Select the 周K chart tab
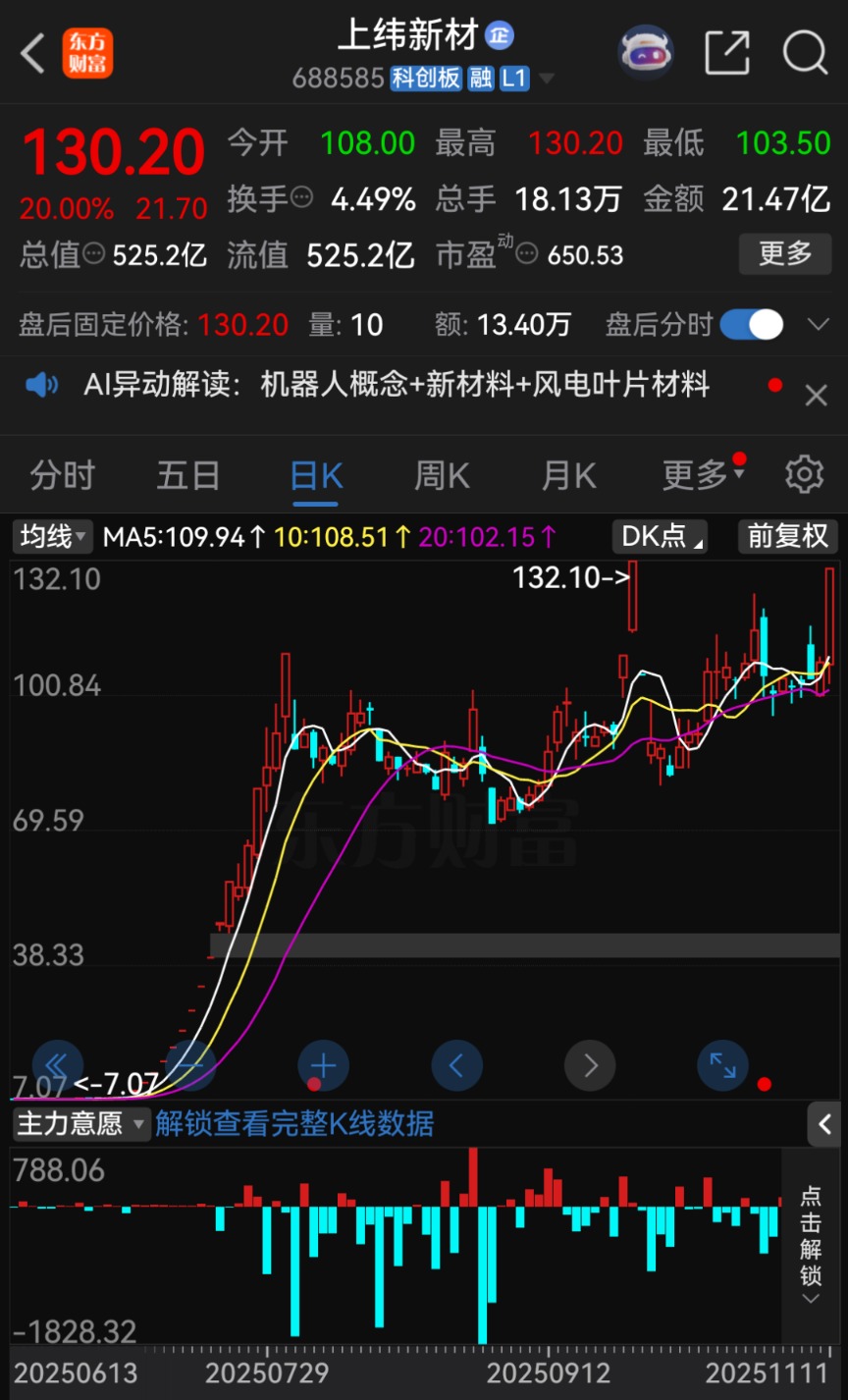The height and width of the screenshot is (1400, 848). tap(442, 476)
